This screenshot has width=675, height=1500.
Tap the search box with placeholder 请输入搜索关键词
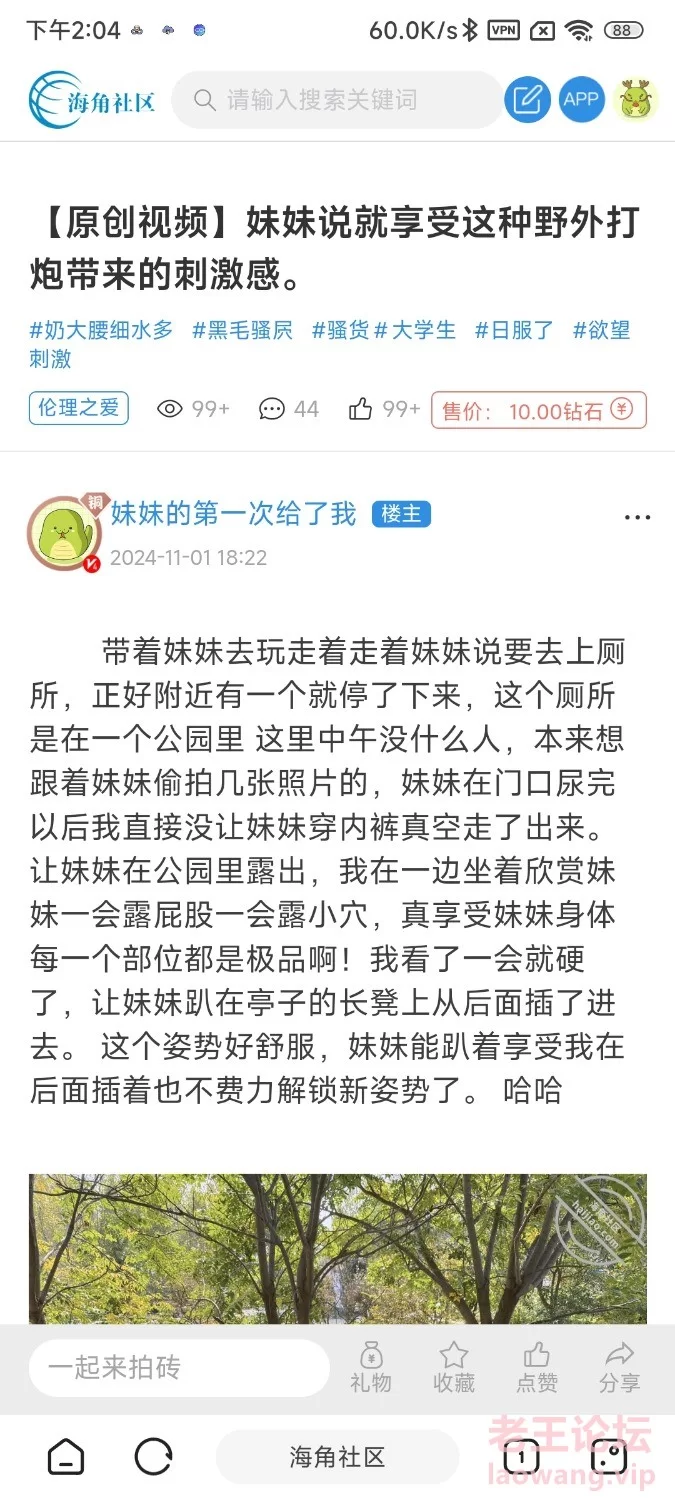pyautogui.click(x=336, y=100)
